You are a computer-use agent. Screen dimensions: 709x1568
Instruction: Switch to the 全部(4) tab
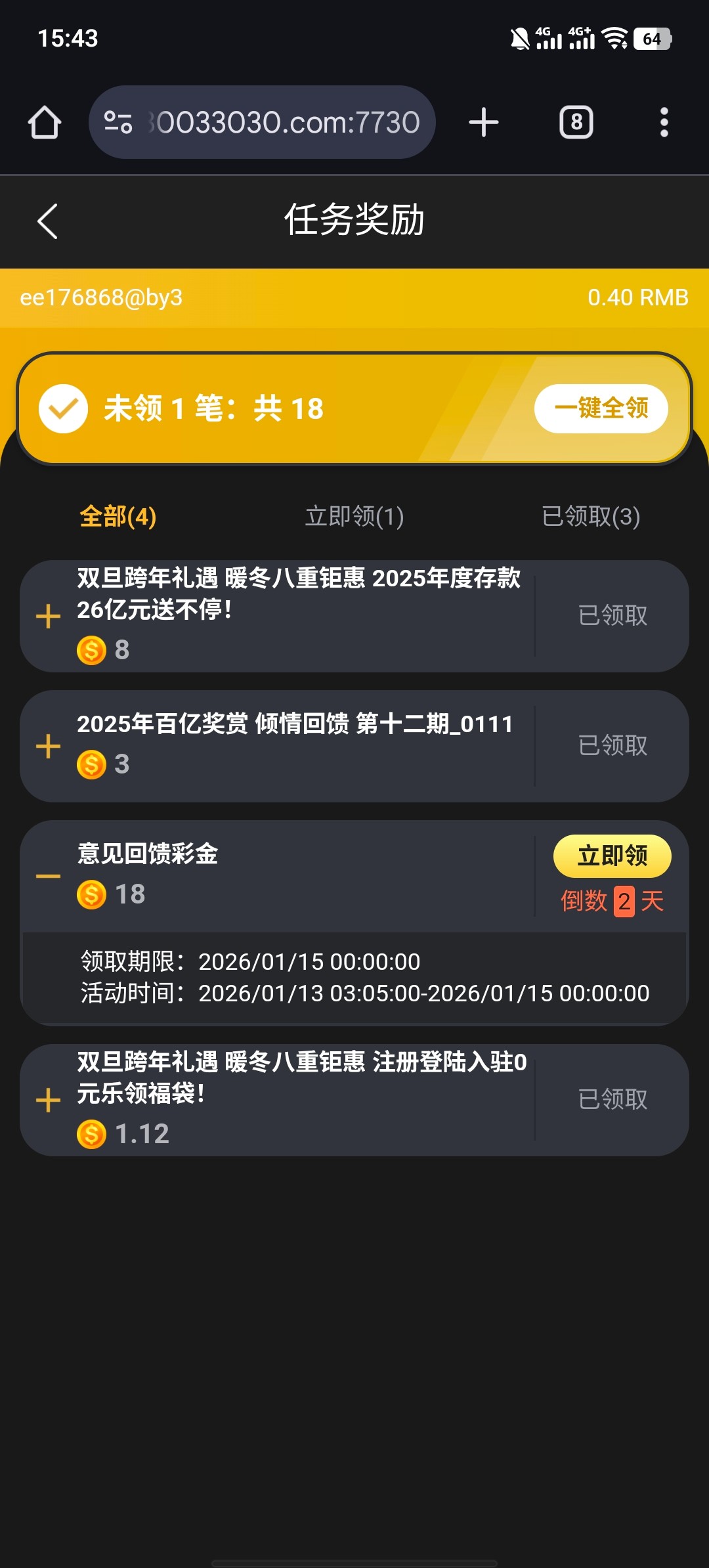(x=118, y=516)
